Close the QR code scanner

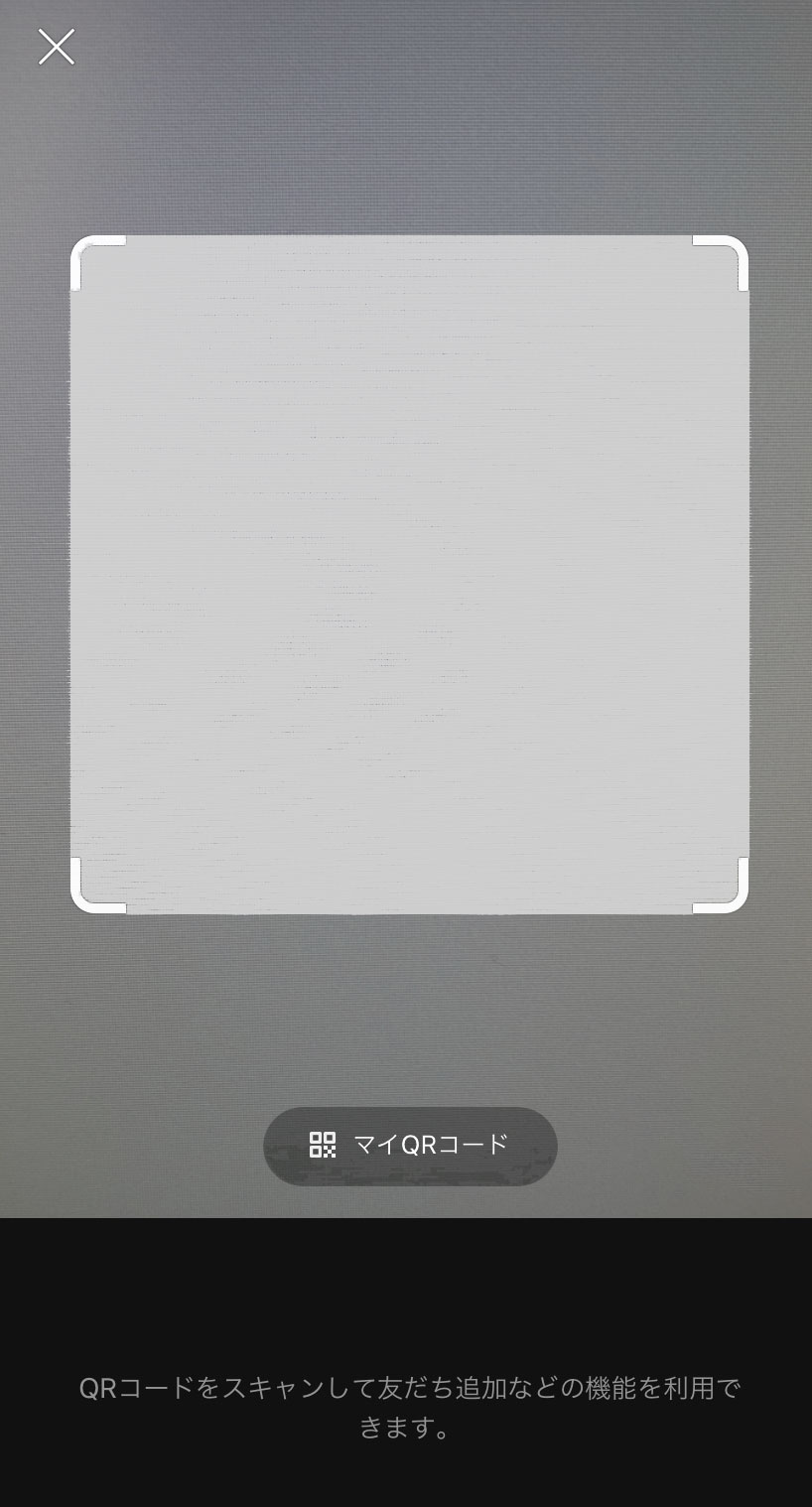57,47
